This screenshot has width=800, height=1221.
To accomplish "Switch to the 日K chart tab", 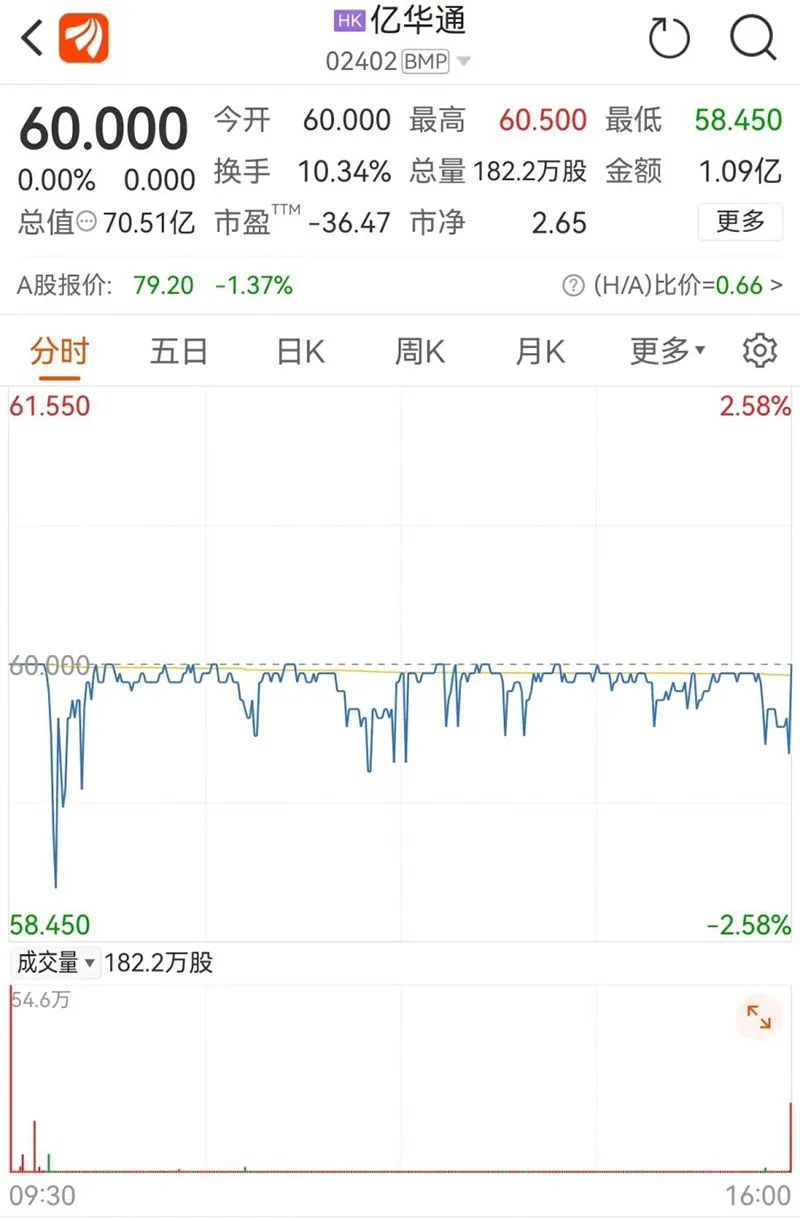I will pos(300,351).
